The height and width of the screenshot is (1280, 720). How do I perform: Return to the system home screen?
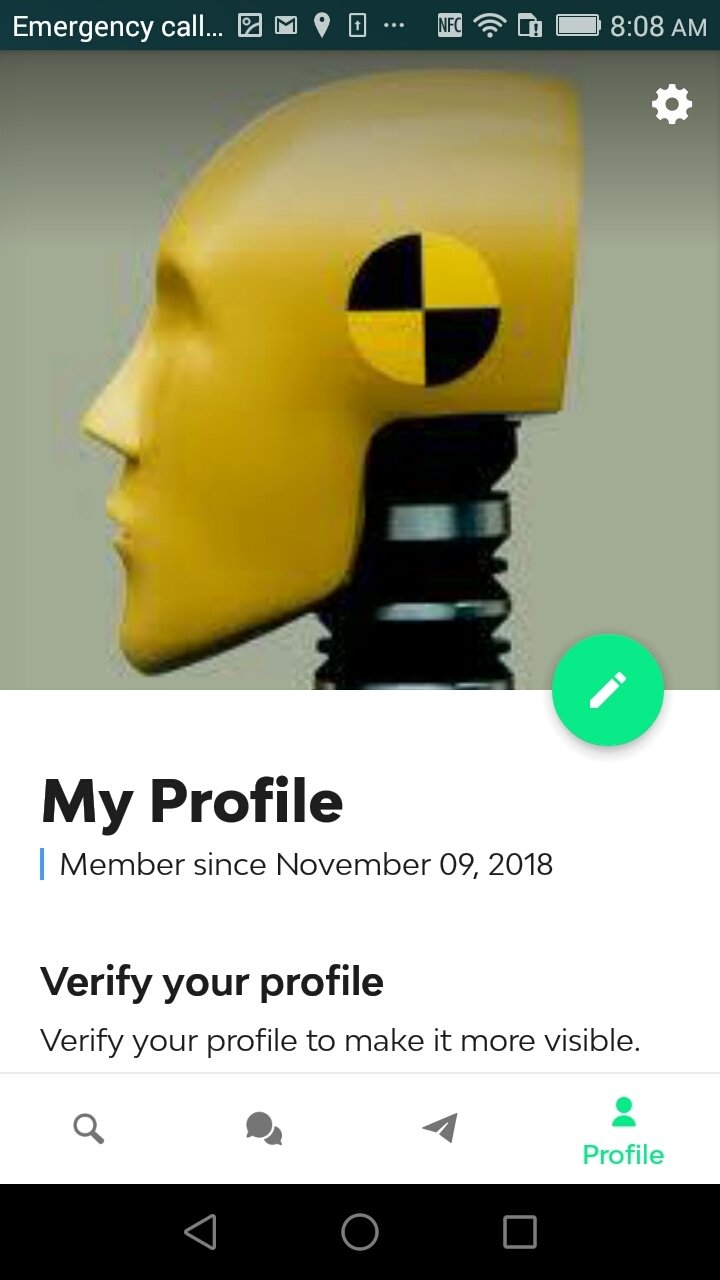click(360, 1232)
